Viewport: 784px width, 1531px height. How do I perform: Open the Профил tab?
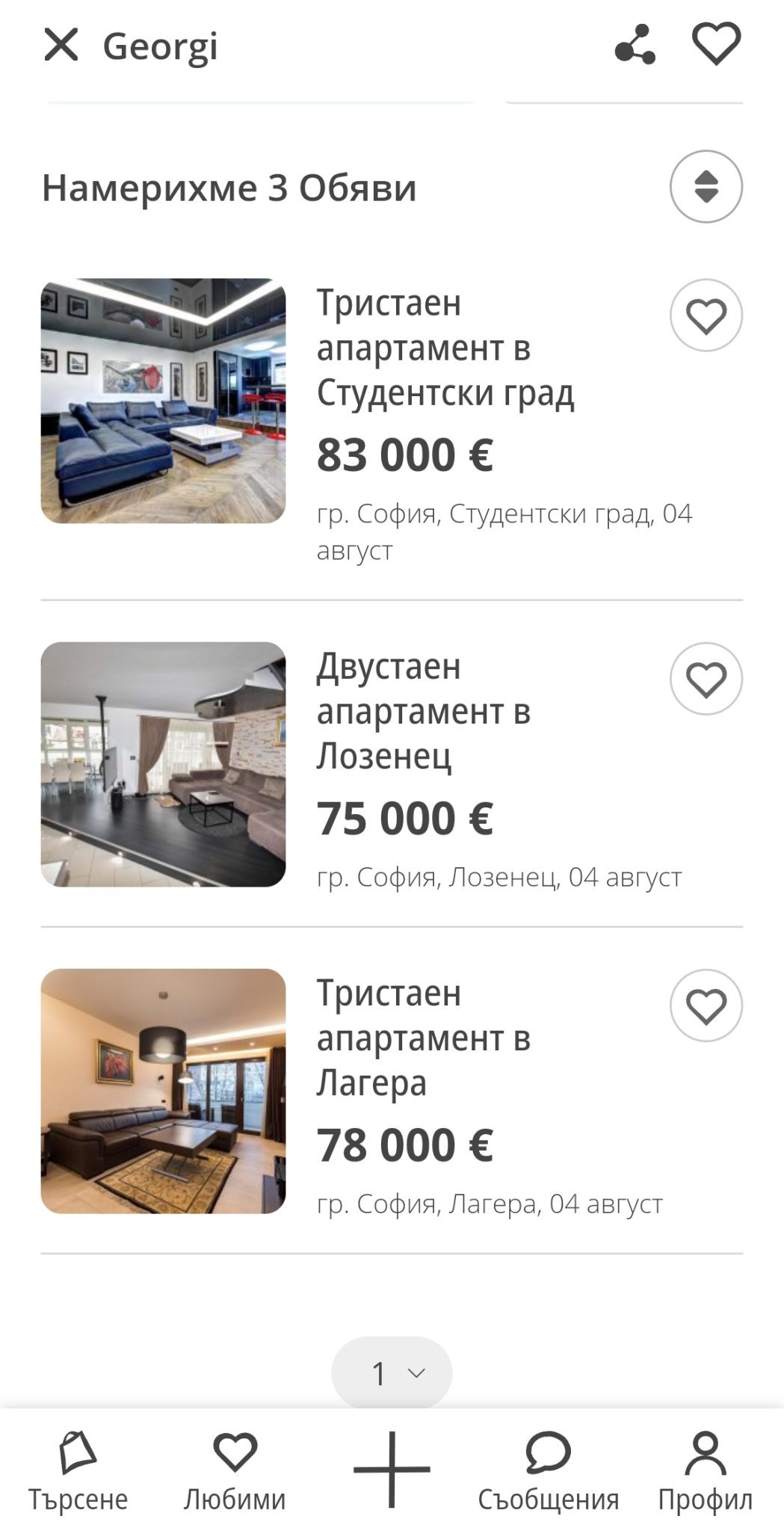(x=705, y=1471)
